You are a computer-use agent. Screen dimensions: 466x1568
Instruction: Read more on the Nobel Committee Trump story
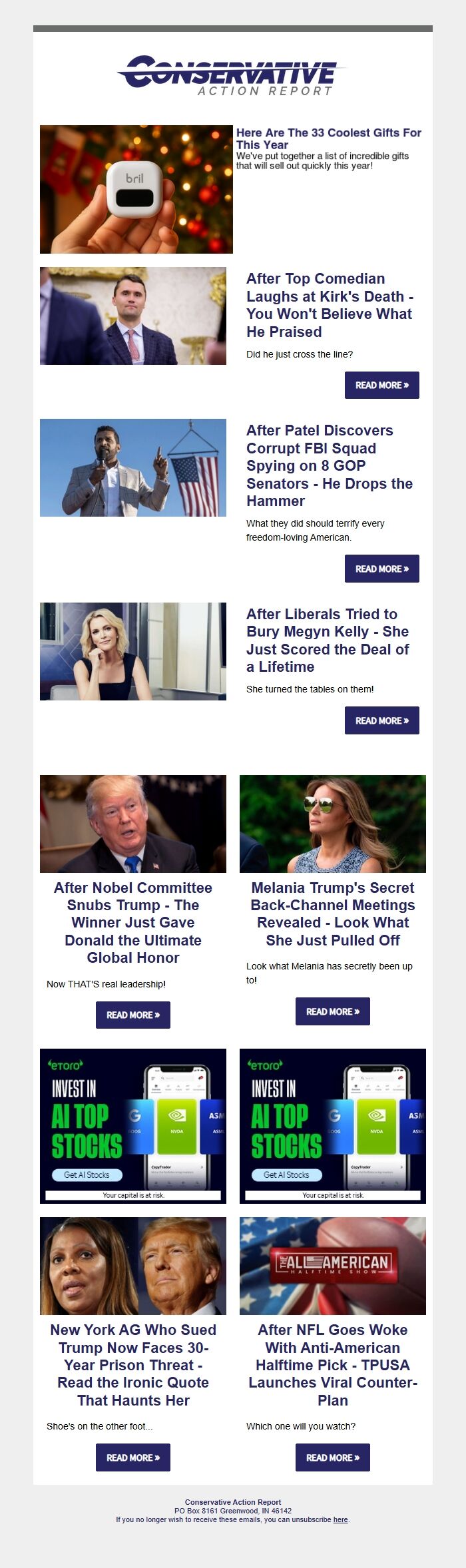click(x=133, y=1015)
